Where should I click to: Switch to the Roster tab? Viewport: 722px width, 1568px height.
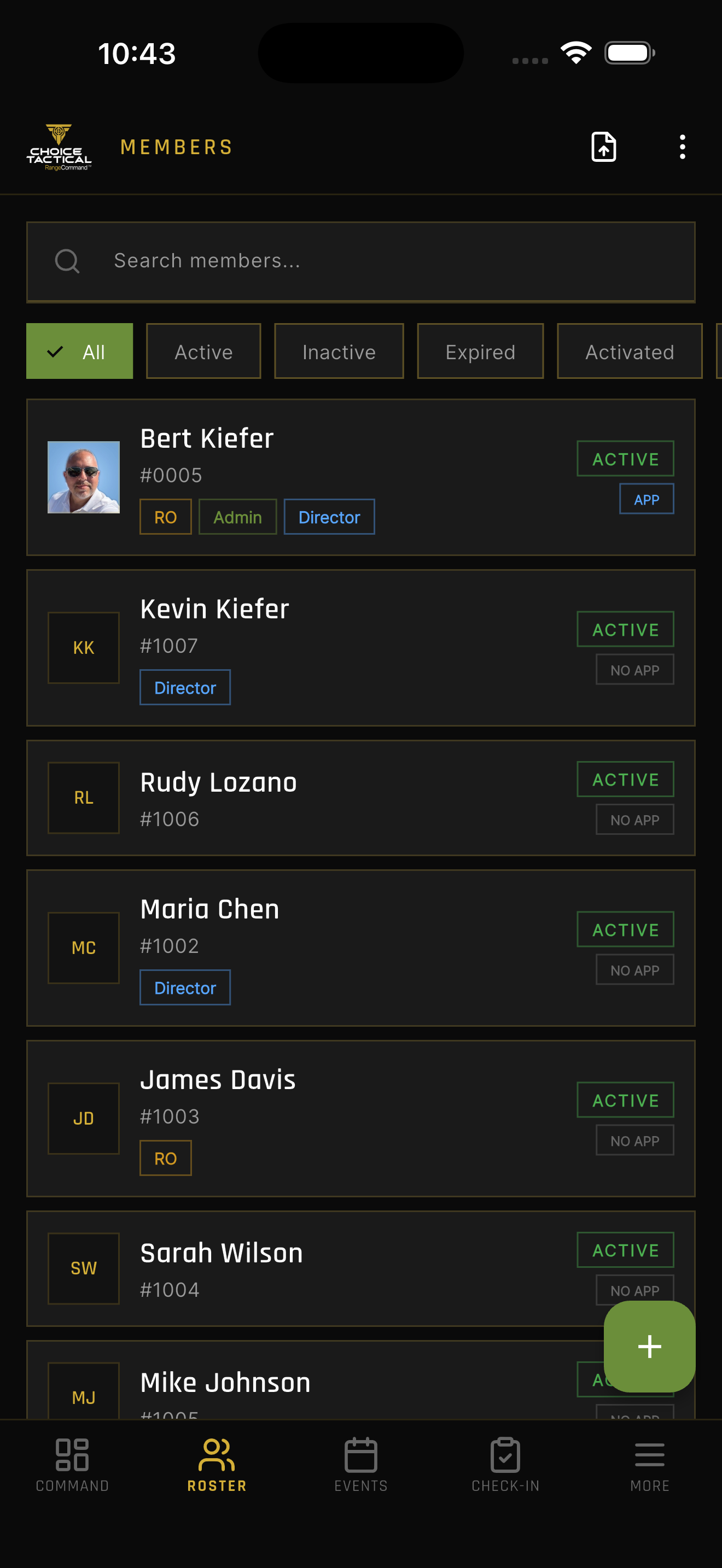tap(216, 1456)
